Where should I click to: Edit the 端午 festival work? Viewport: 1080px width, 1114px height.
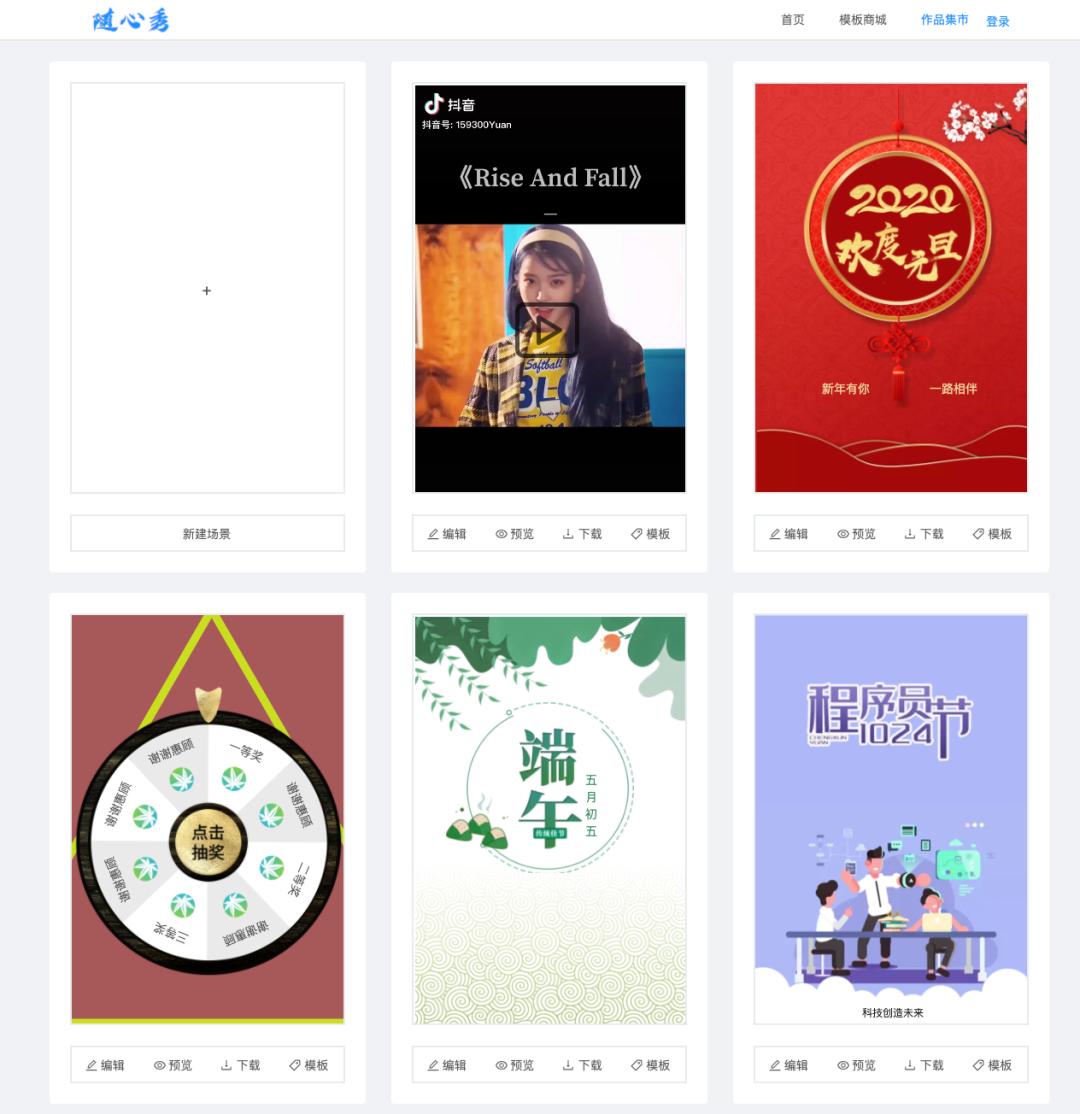(447, 1065)
